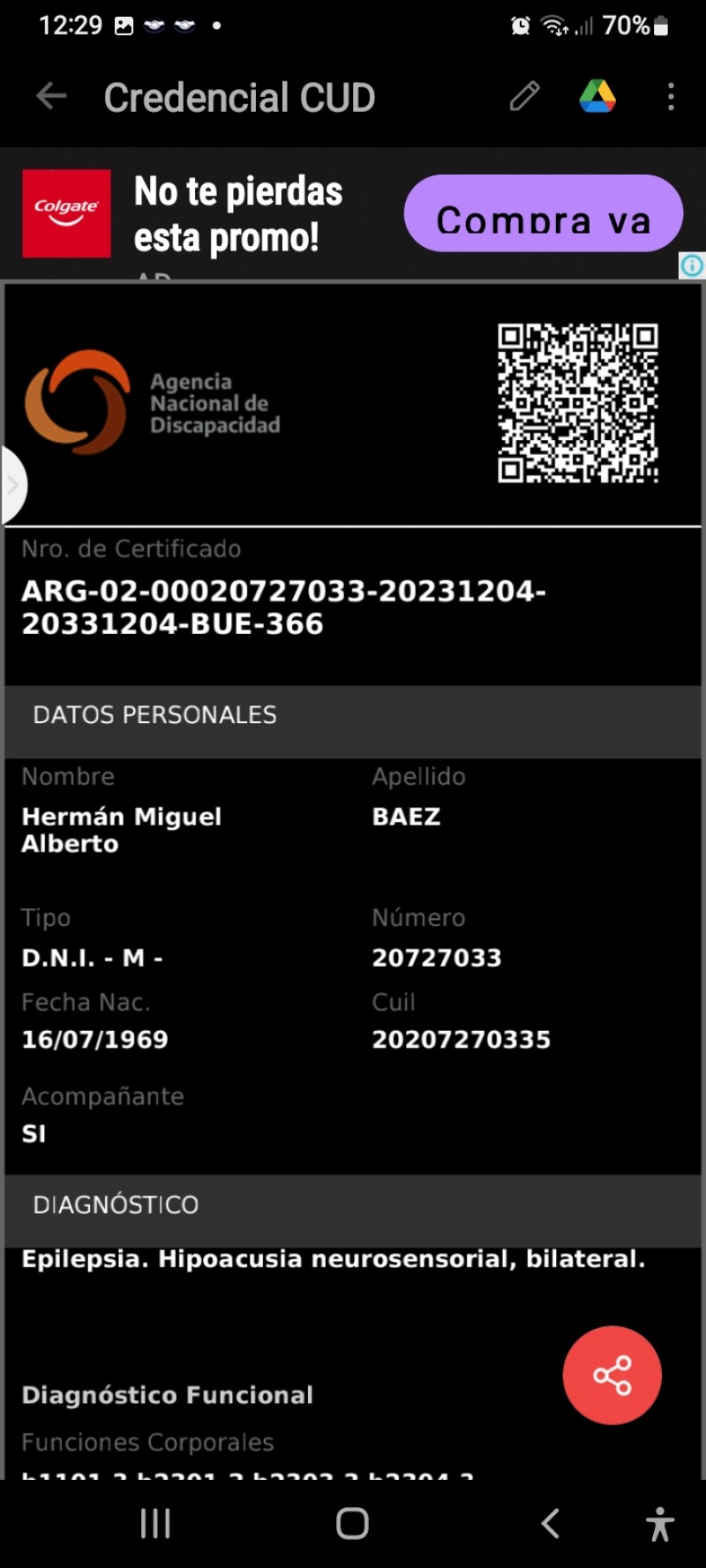Image resolution: width=706 pixels, height=1568 pixels.
Task: Go back from Credencial CUD
Action: tap(51, 96)
